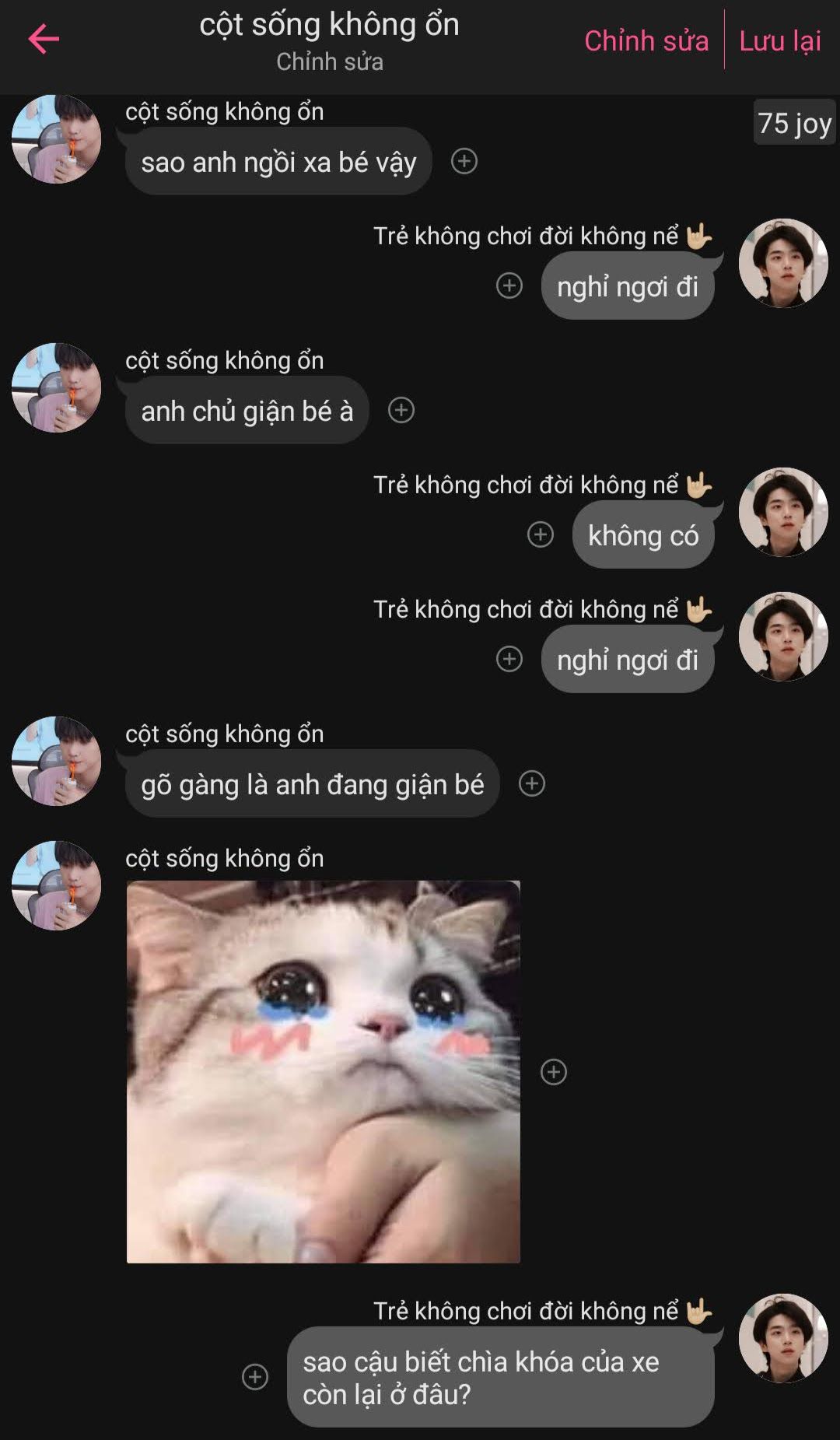Tap Chỉnh sửa in the top bar
This screenshot has width=840, height=1440.
tap(646, 40)
